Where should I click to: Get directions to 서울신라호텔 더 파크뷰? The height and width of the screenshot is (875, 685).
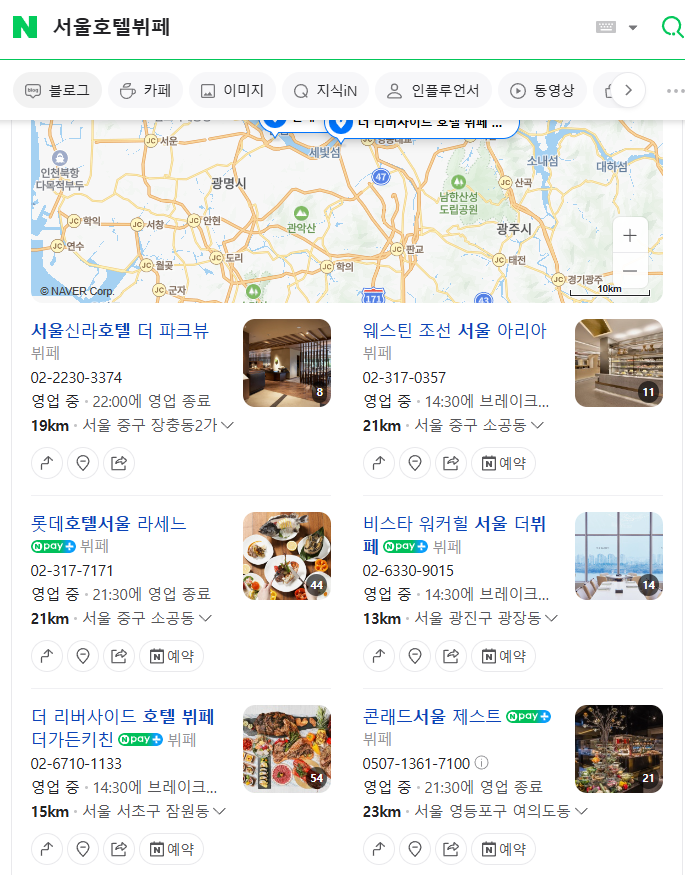[x=47, y=463]
